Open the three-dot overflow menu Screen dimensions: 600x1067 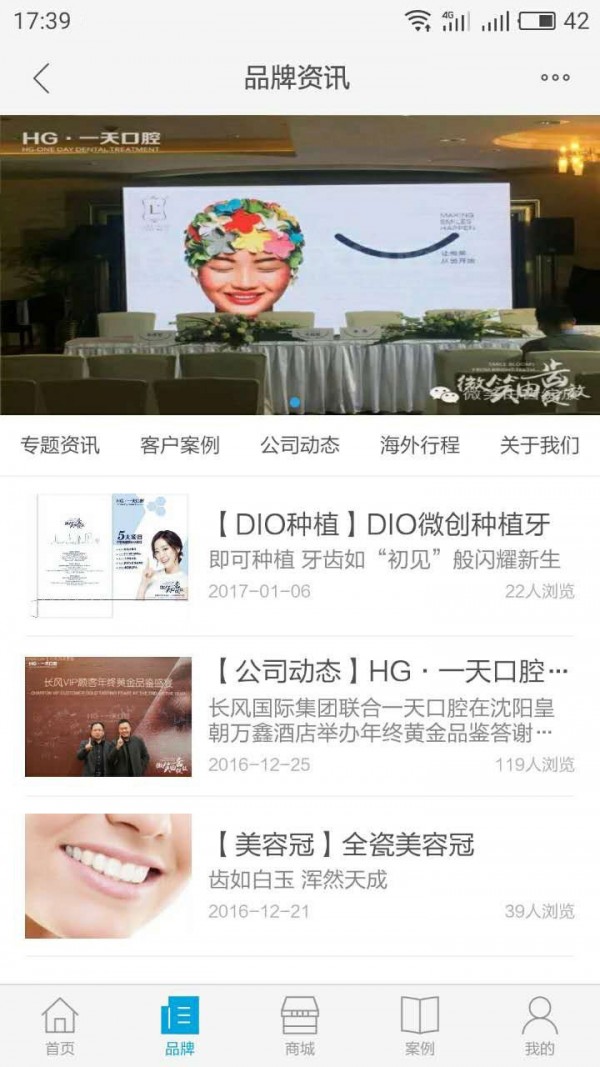[555, 78]
